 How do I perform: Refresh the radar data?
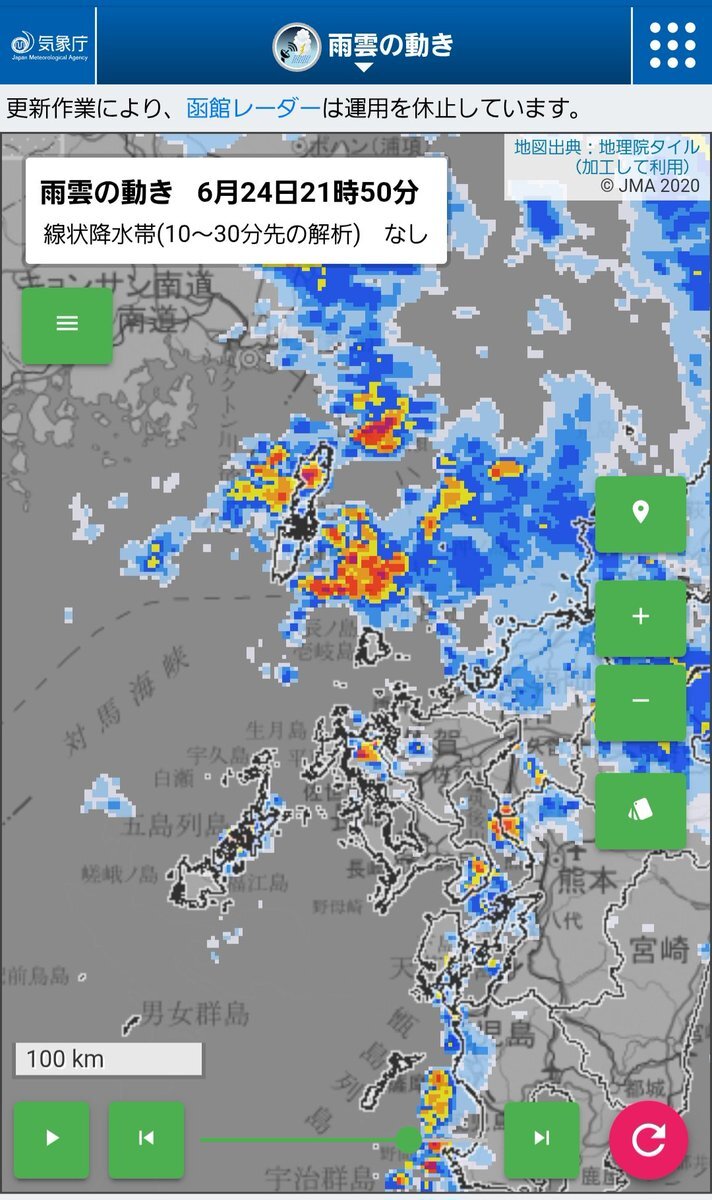649,1139
